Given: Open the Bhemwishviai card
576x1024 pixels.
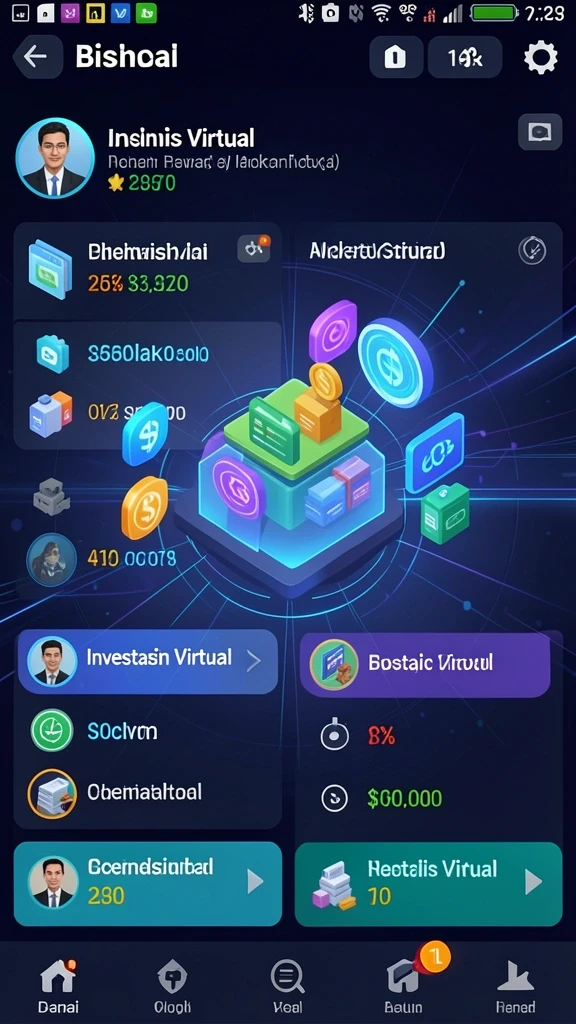Looking at the screenshot, I should 148,269.
